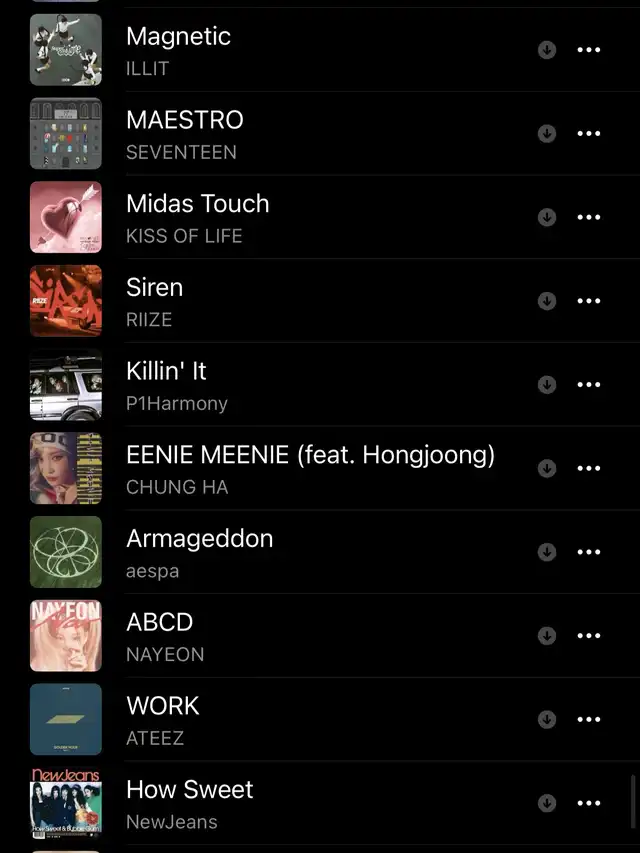Open more options for Magnetic
The height and width of the screenshot is (853, 640).
(589, 50)
